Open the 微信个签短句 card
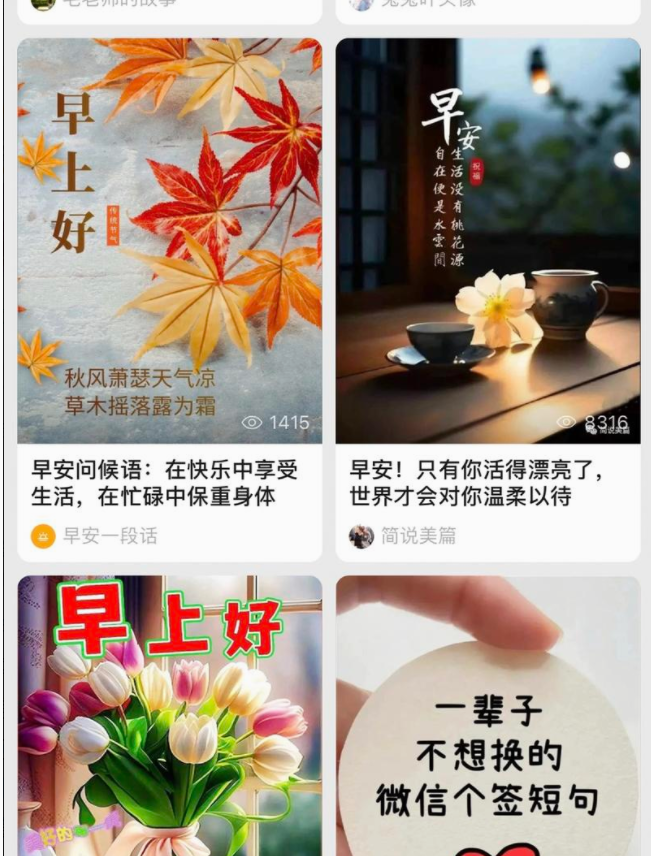 click(x=488, y=715)
